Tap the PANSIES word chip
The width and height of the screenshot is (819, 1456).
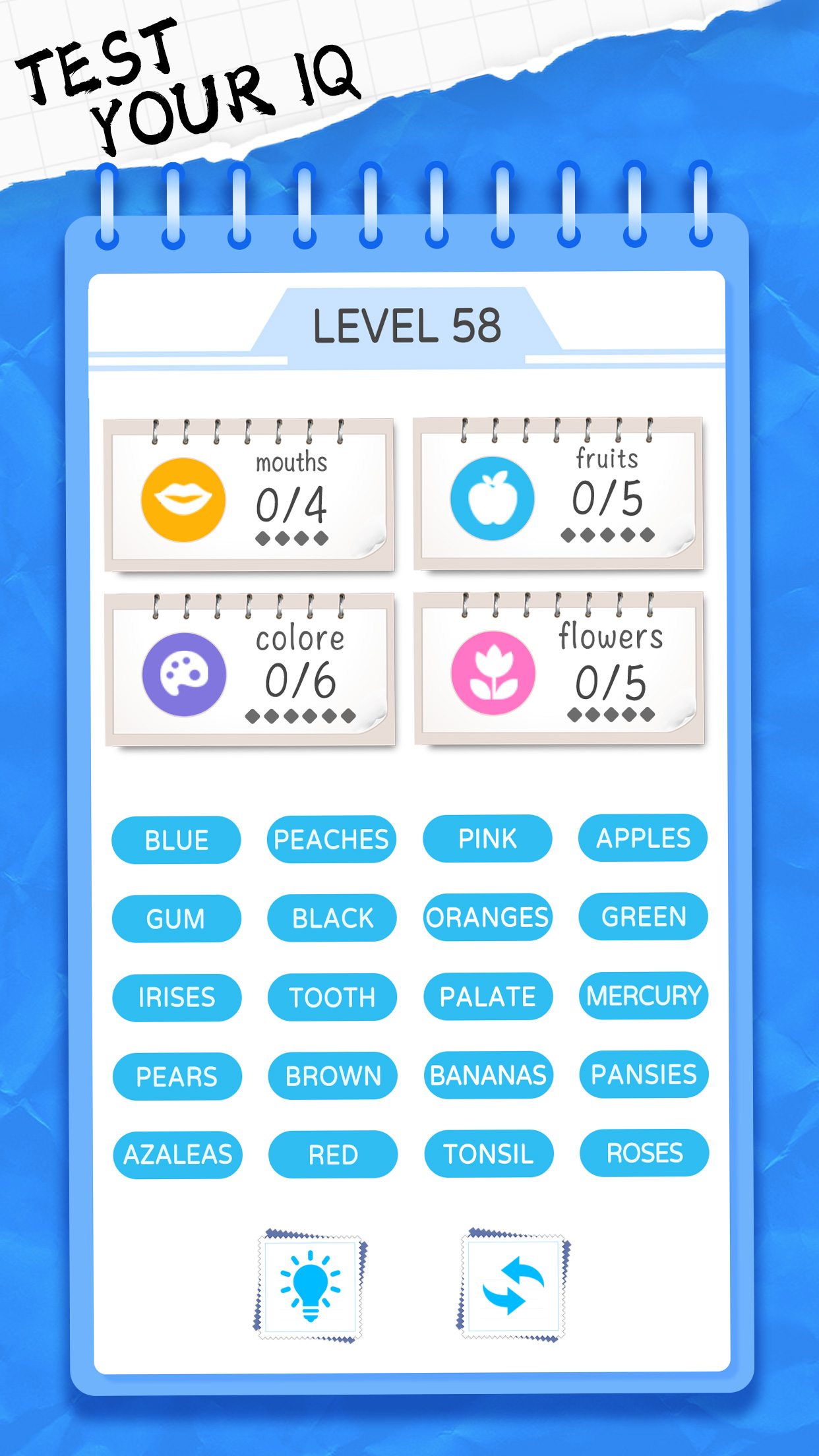(x=644, y=1074)
